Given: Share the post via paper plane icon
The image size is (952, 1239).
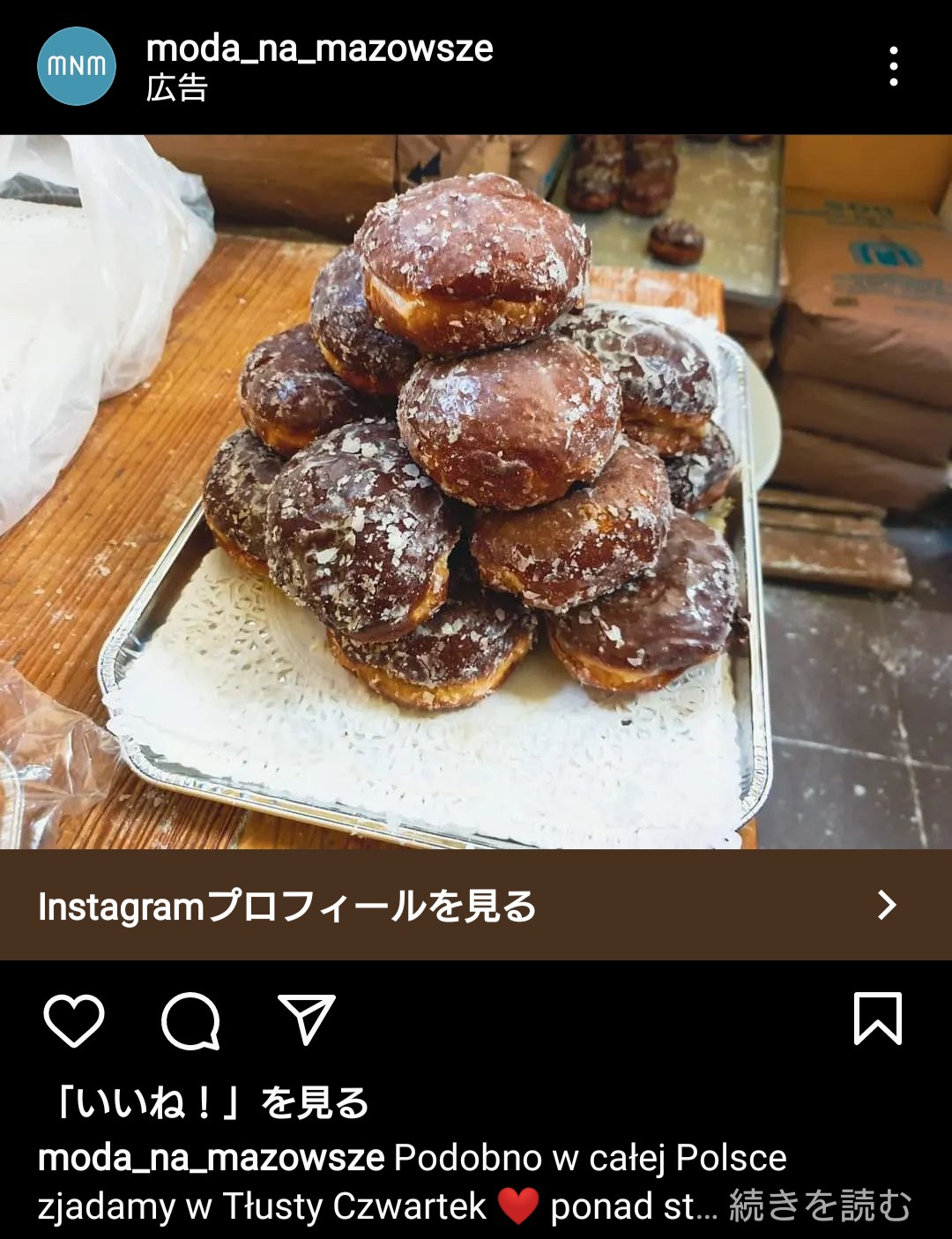Looking at the screenshot, I should pyautogui.click(x=306, y=1019).
